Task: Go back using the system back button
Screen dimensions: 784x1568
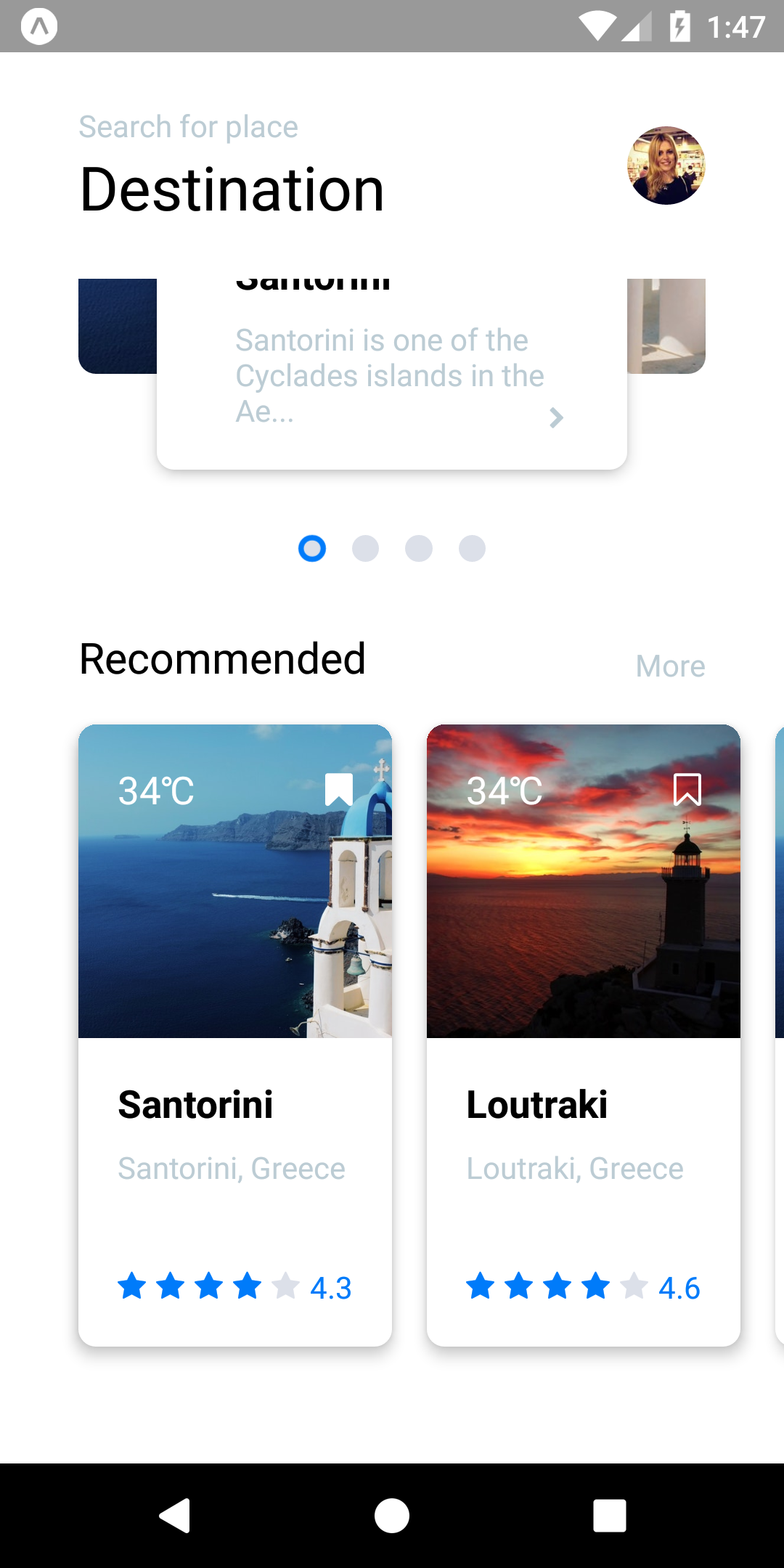Action: coord(175,1516)
